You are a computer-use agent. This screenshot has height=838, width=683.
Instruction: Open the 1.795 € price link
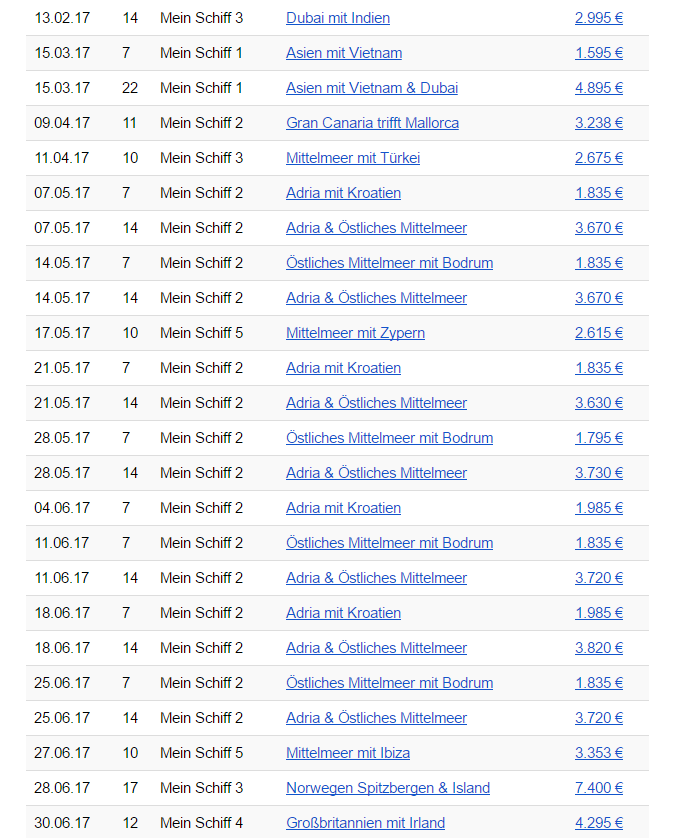[x=598, y=438]
